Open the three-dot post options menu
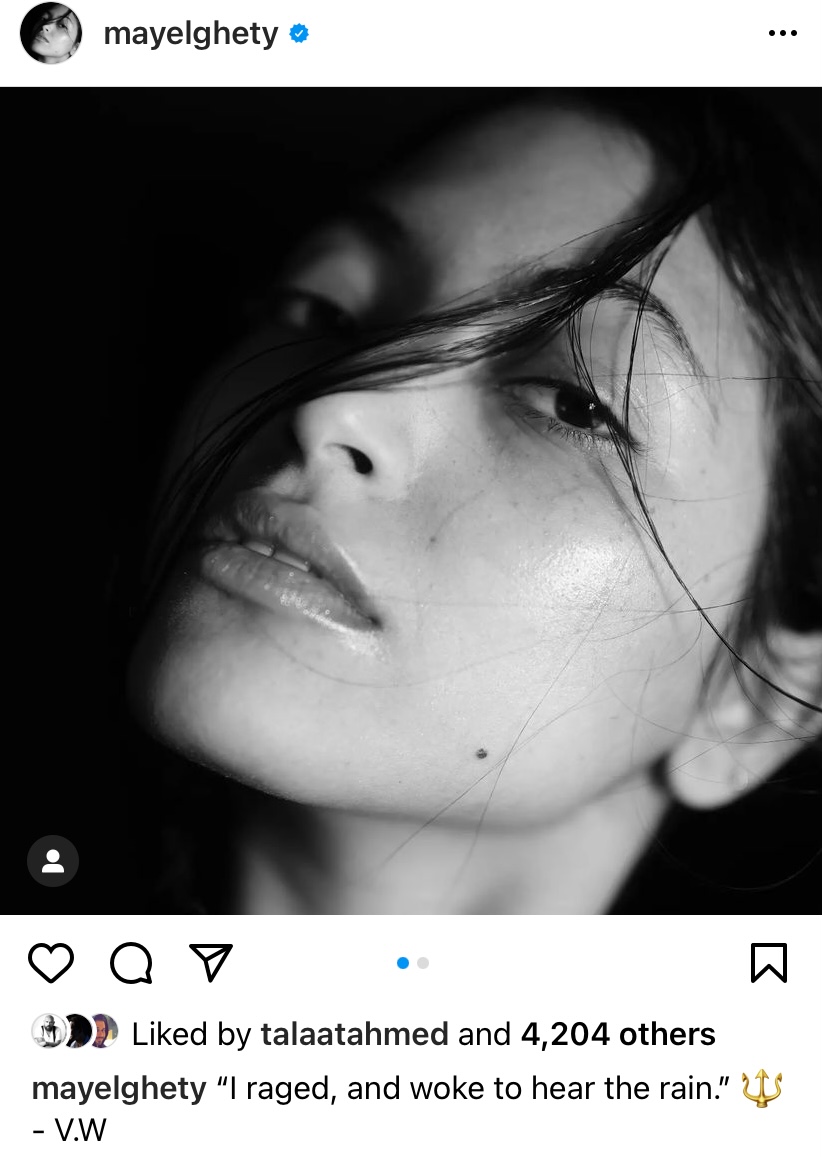 [782, 34]
